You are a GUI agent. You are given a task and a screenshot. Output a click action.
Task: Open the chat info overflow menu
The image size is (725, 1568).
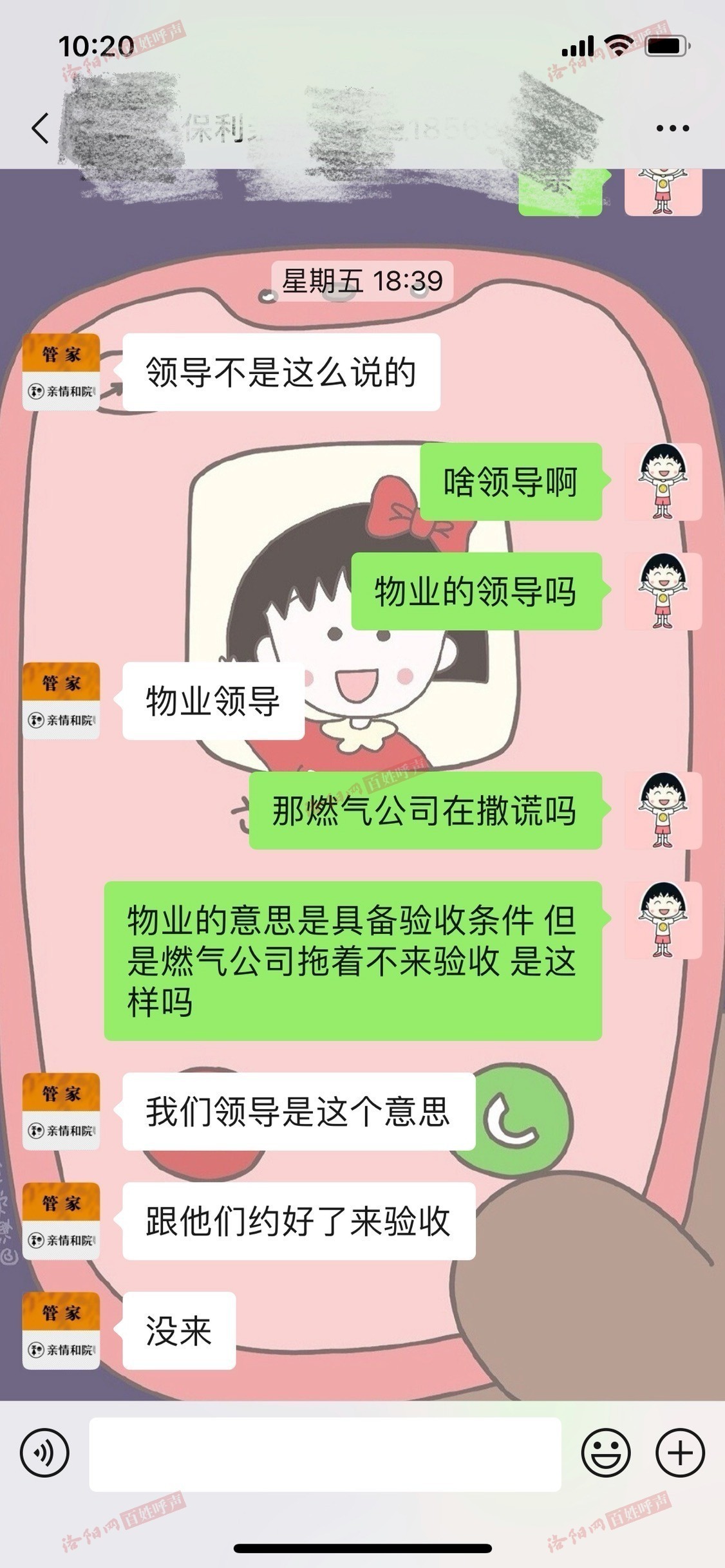click(x=673, y=128)
